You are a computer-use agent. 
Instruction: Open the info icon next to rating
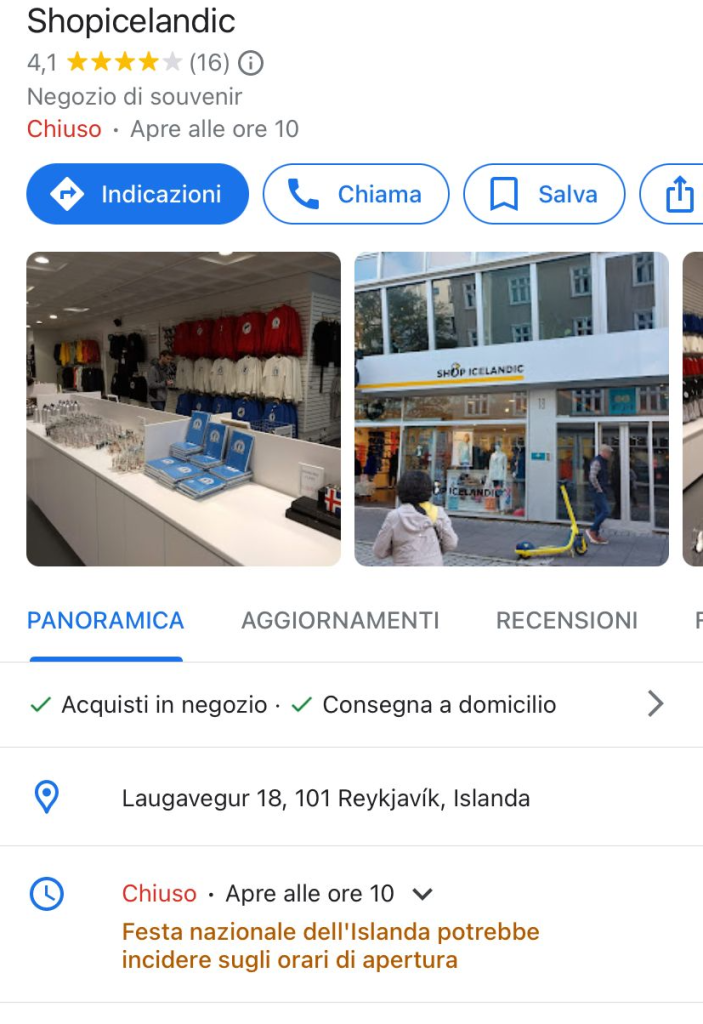coord(251,63)
